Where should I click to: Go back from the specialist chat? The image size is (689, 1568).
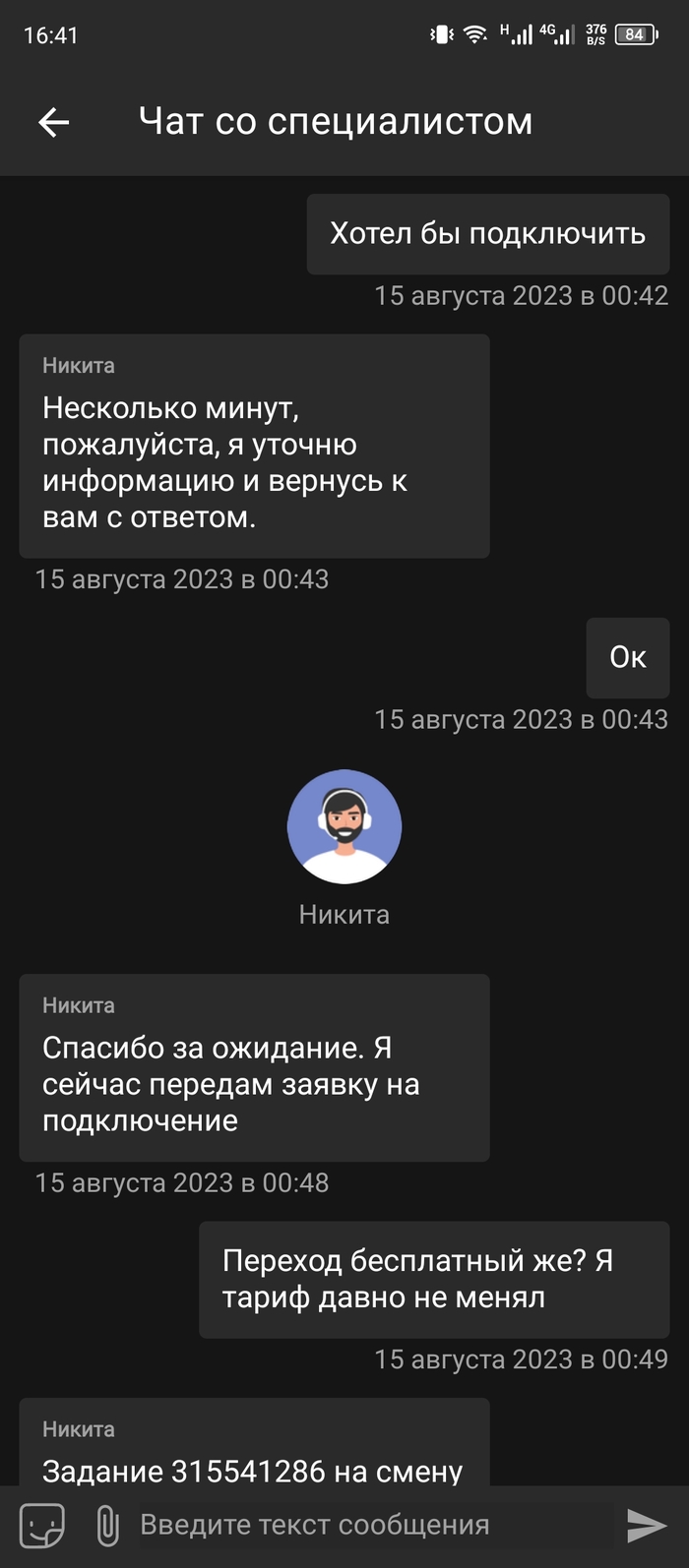pos(54,122)
